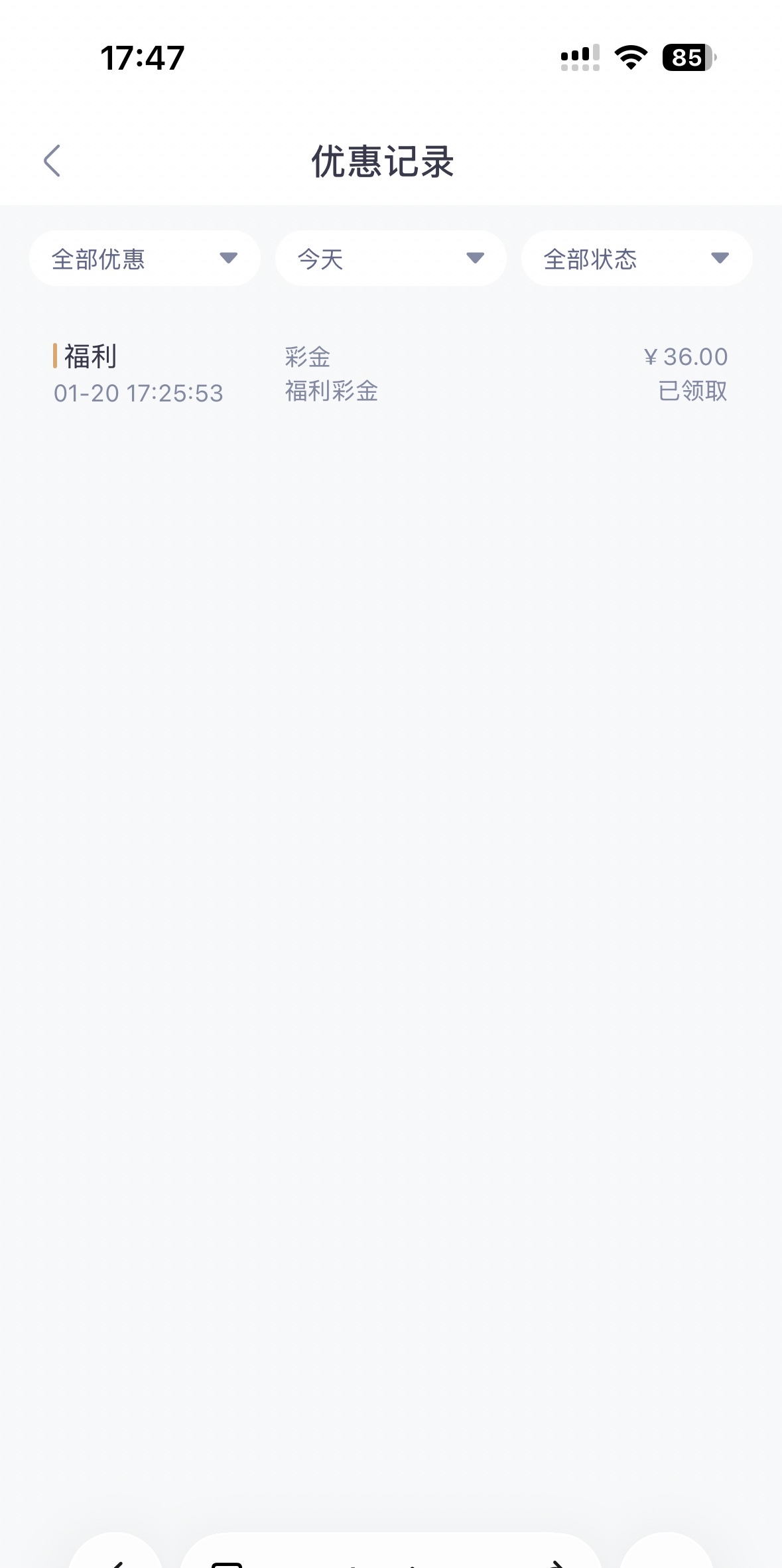This screenshot has height=1568, width=782.
Task: Go back from the 优惠记录 page
Action: click(52, 161)
